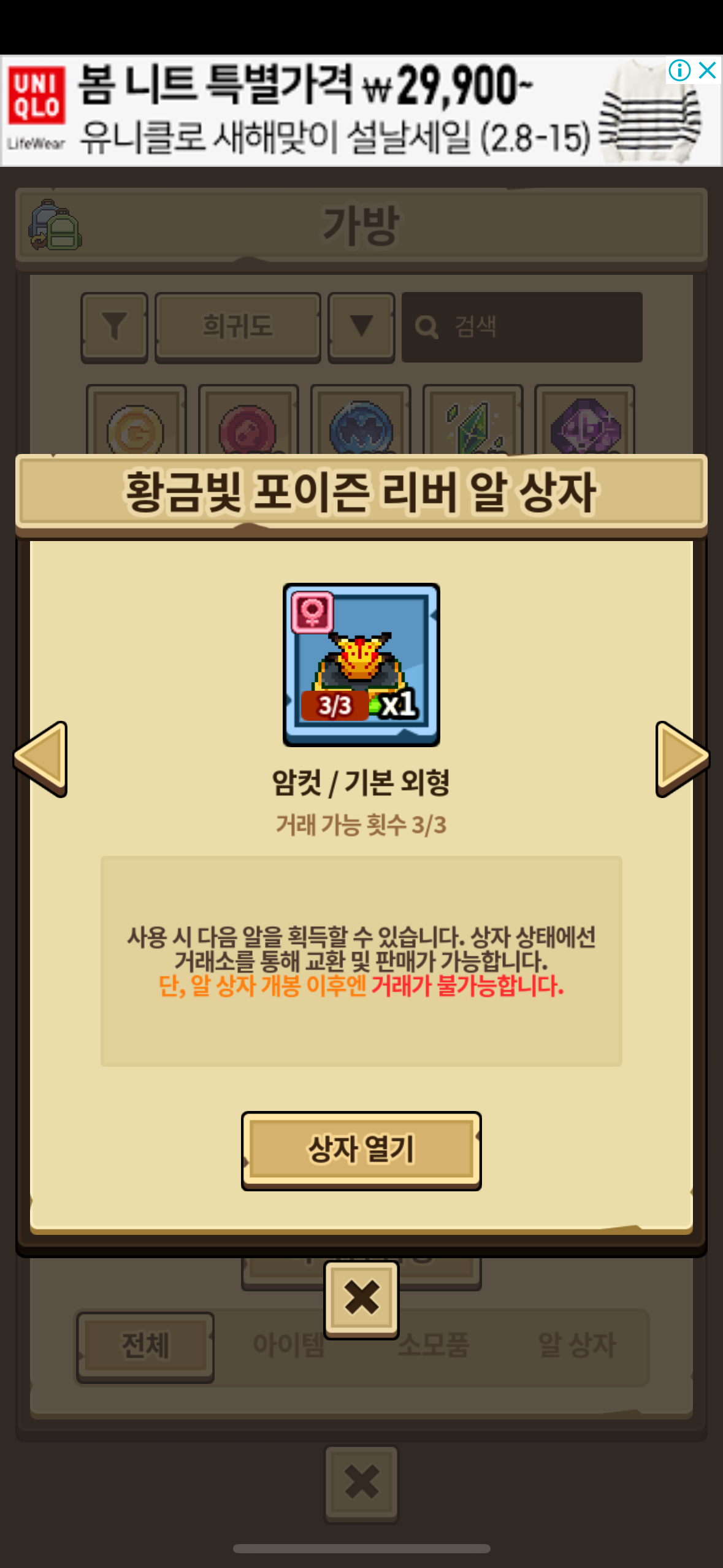Viewport: 723px width, 1568px height.
Task: Go to the previous egg with left arrow
Action: [42, 759]
